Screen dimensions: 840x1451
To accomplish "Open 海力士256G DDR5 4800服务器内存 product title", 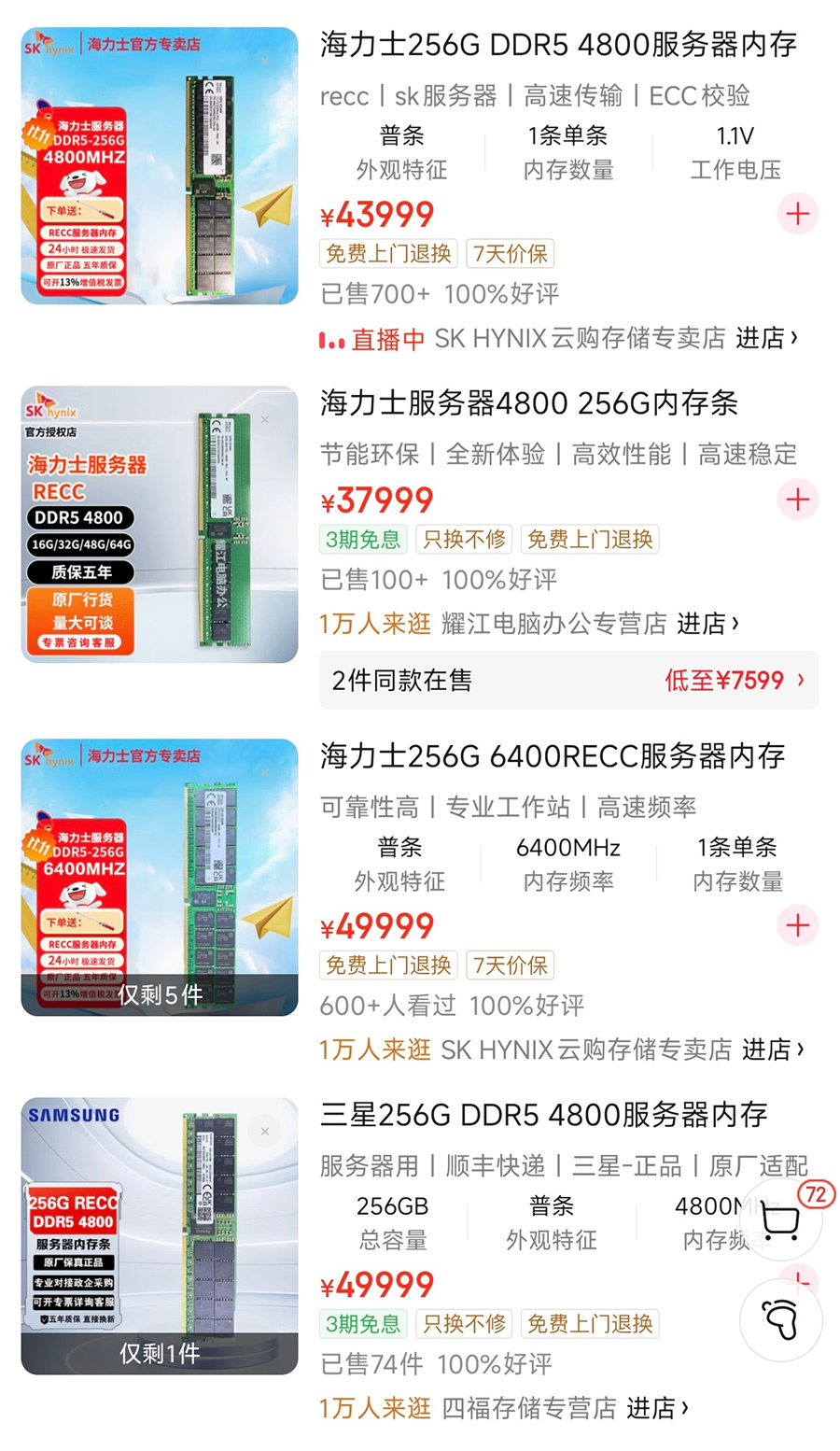I will pos(560,44).
